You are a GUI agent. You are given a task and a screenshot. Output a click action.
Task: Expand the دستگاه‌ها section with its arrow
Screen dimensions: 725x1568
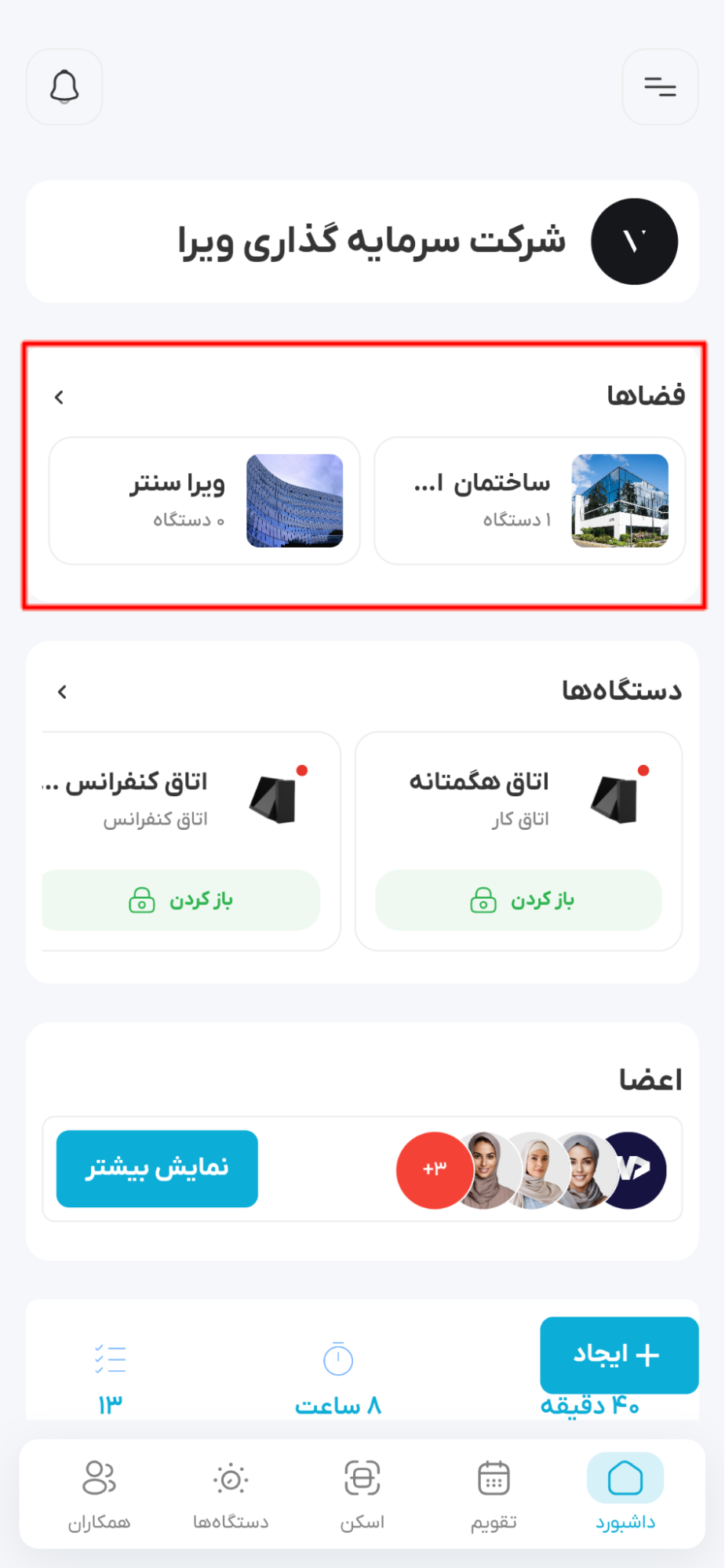click(63, 692)
